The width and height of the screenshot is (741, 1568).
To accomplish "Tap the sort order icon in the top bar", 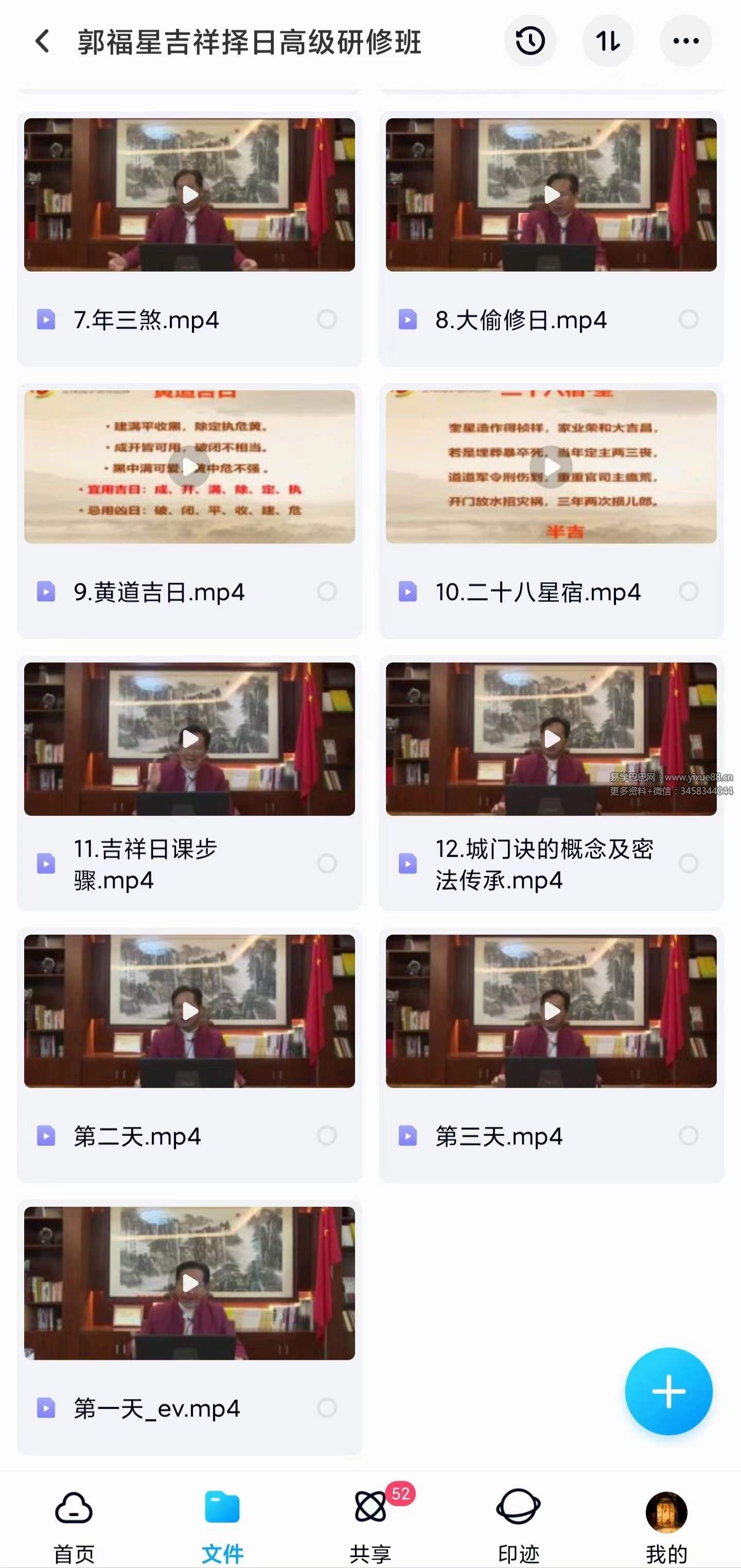I will coord(608,40).
